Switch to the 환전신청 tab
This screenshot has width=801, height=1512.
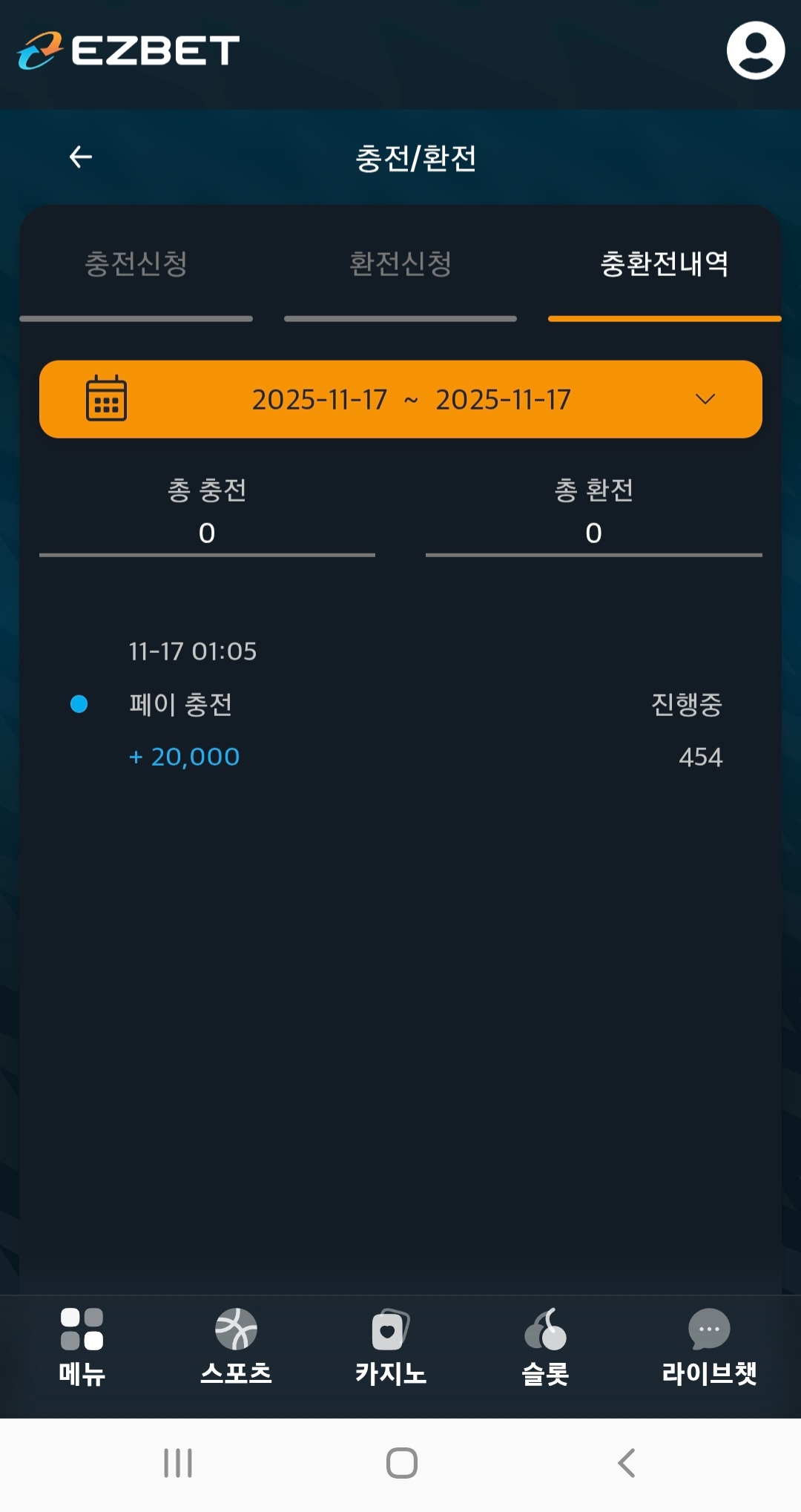pos(400,264)
